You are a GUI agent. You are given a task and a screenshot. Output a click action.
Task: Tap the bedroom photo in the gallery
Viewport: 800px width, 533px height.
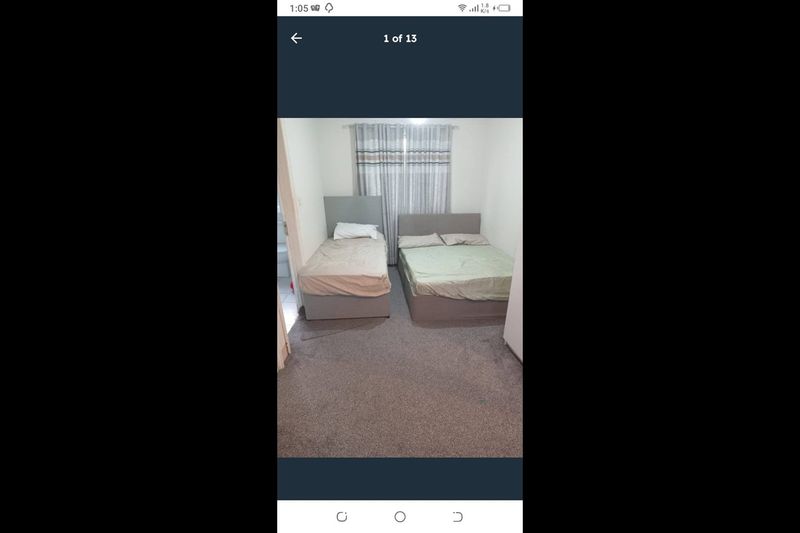click(x=400, y=288)
